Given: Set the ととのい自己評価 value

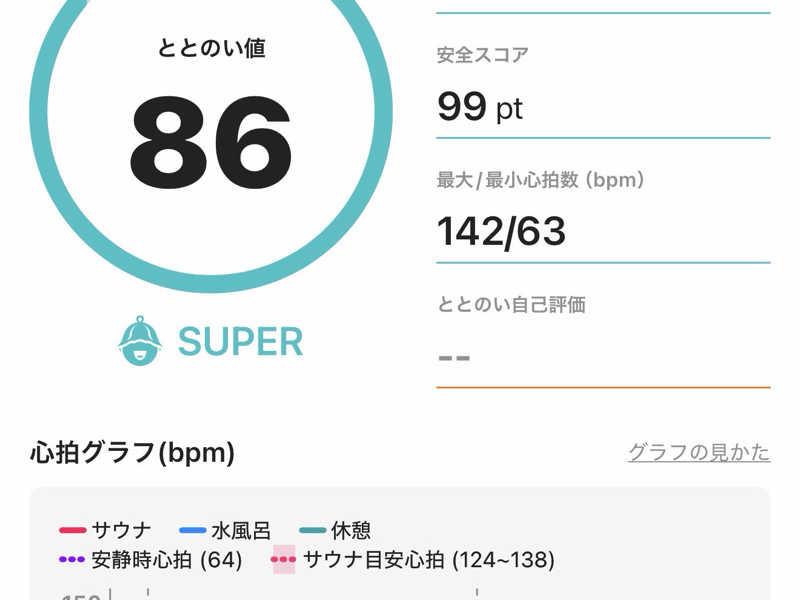Looking at the screenshot, I should [x=602, y=356].
